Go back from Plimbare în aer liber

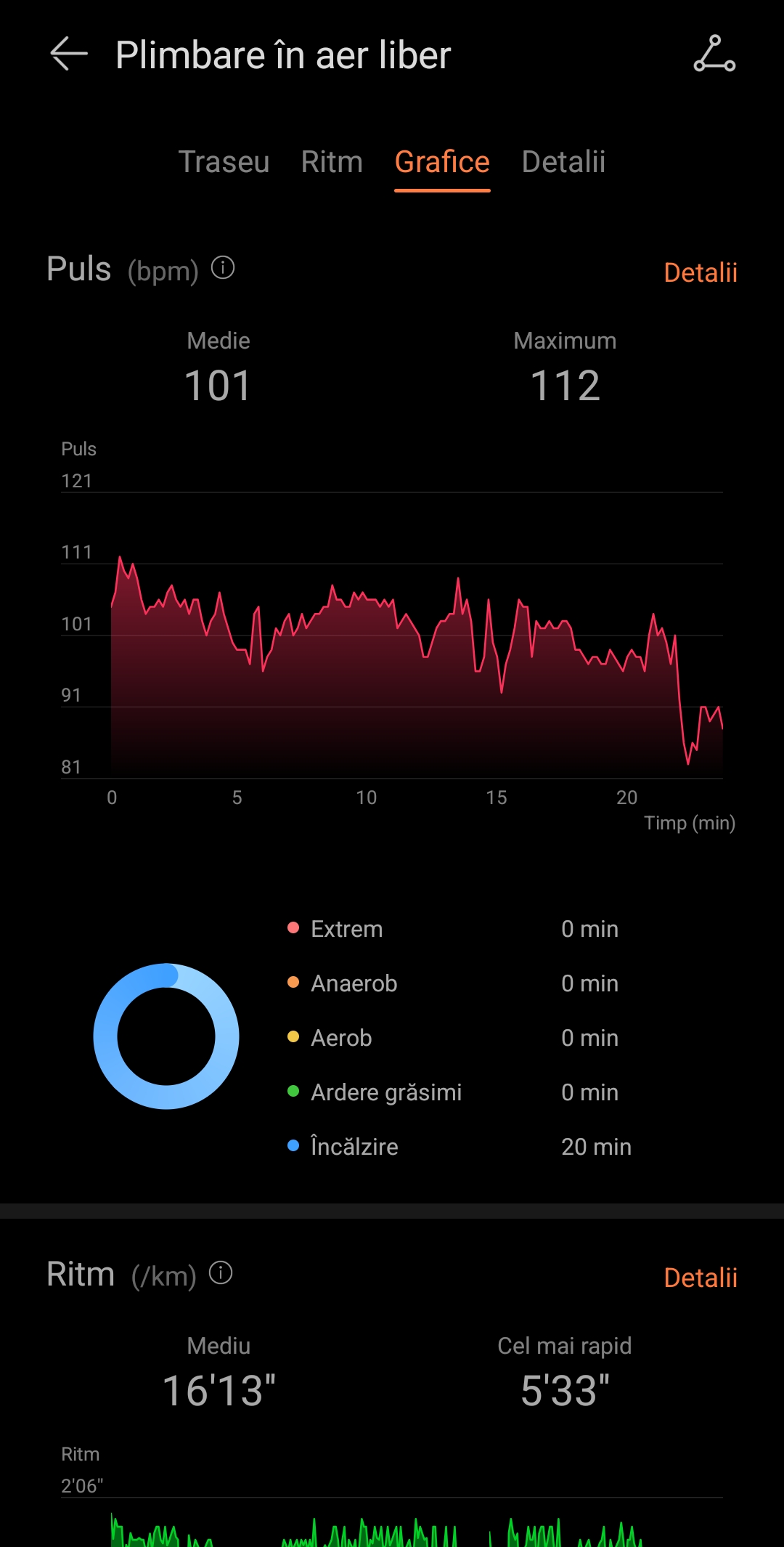pyautogui.click(x=69, y=54)
